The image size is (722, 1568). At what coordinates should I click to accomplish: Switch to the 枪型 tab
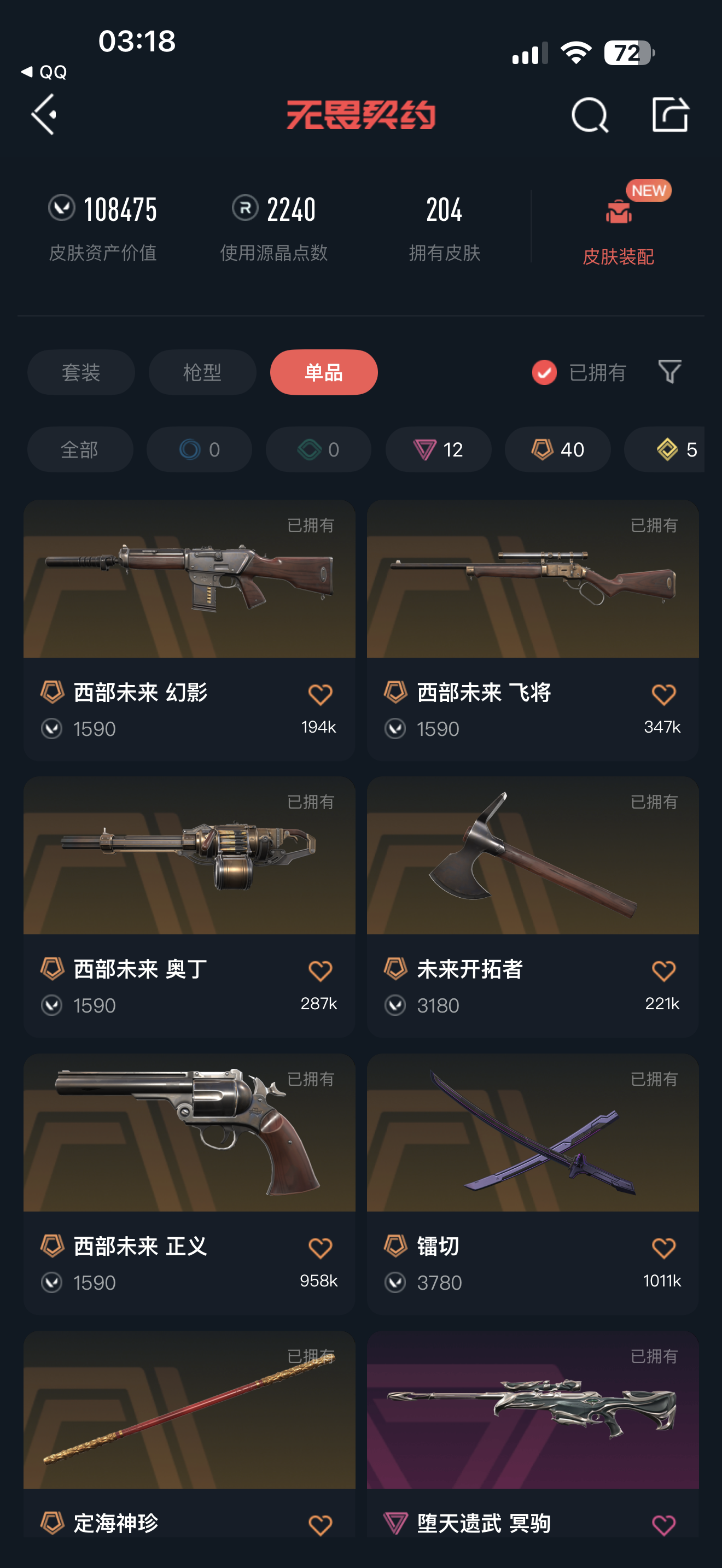click(202, 372)
